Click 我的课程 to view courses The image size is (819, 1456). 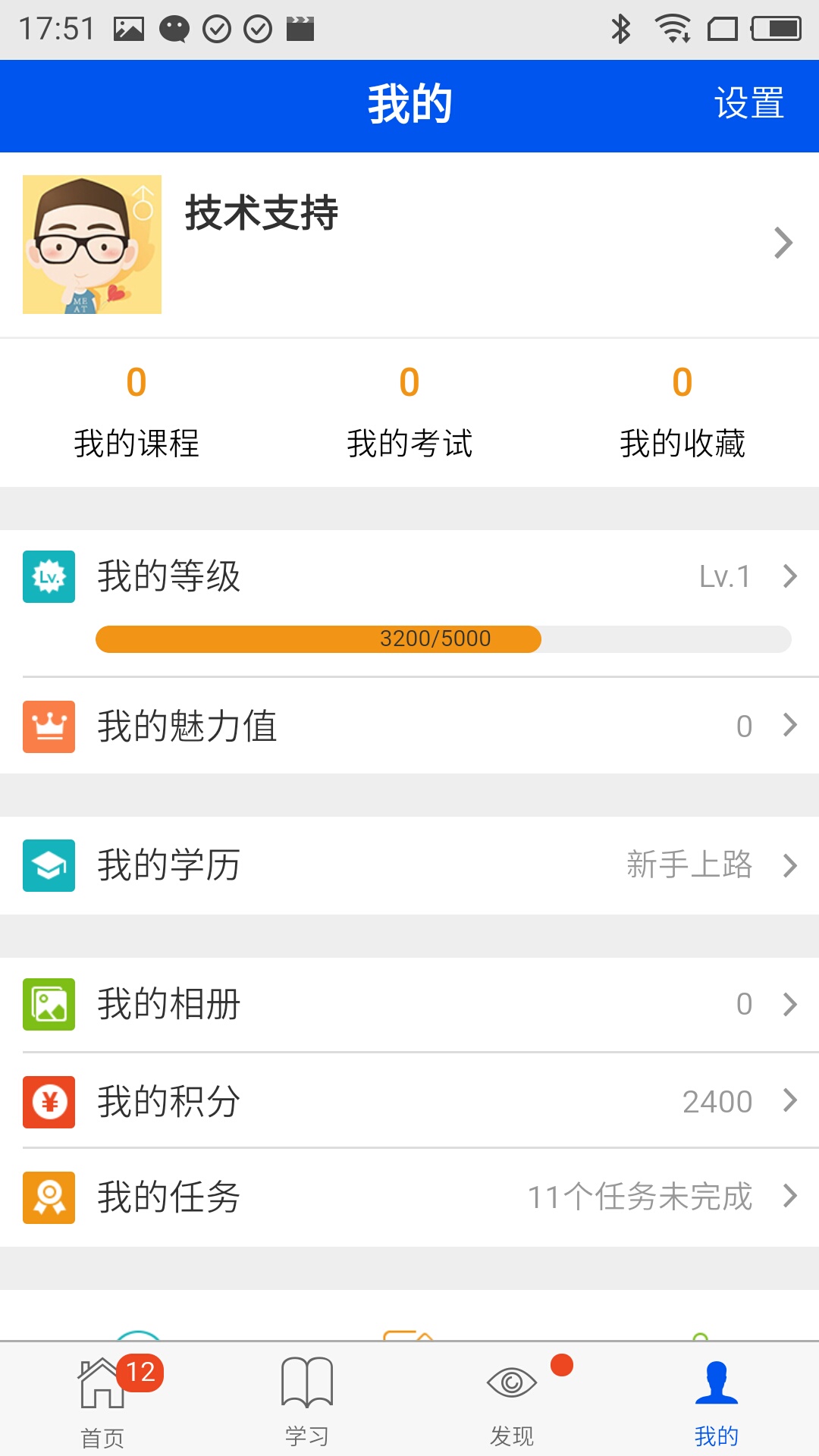point(137,413)
